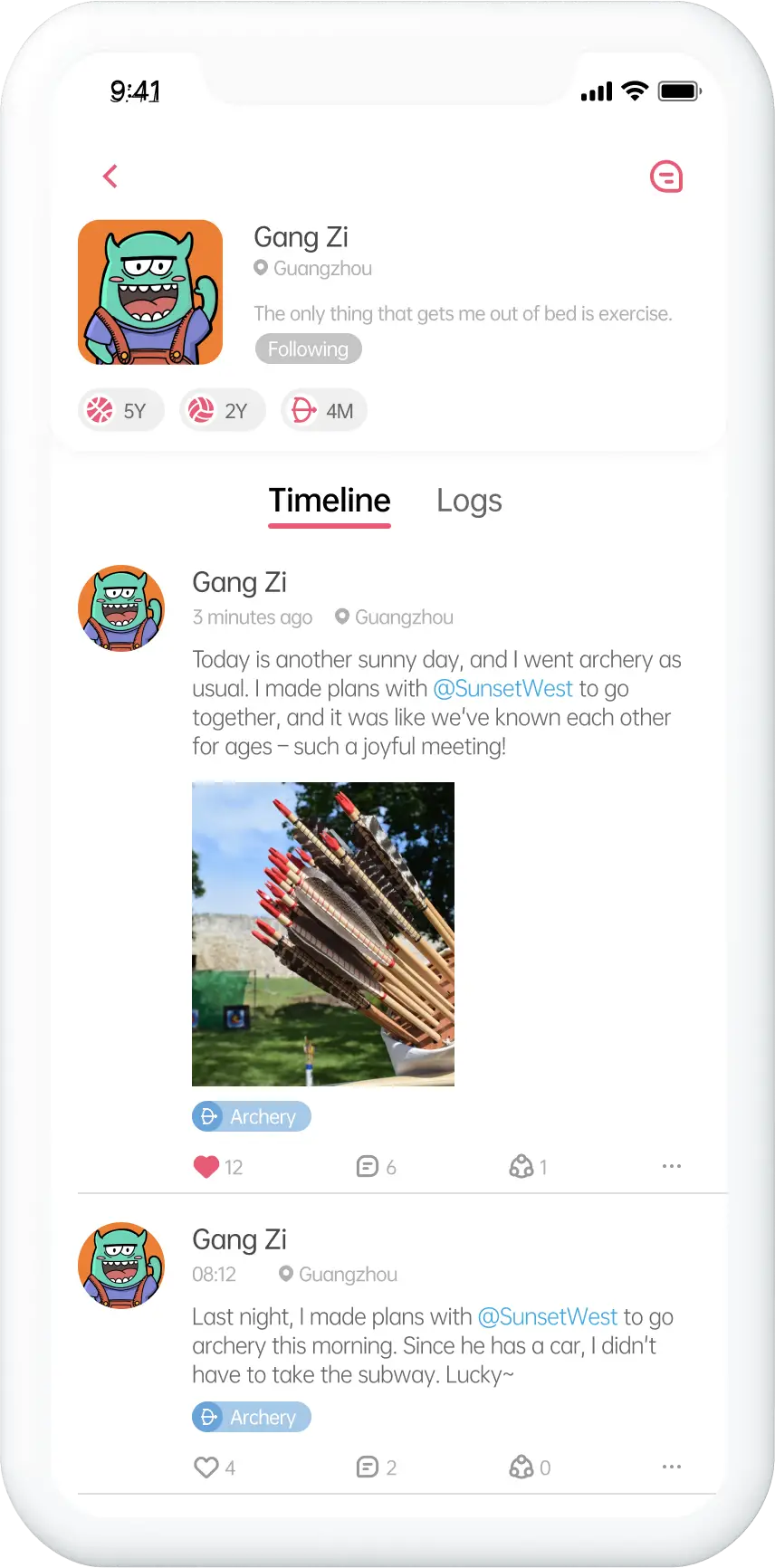Open more options on the 3 minutes ago post
This screenshot has height=1568, width=775.
671,1166
